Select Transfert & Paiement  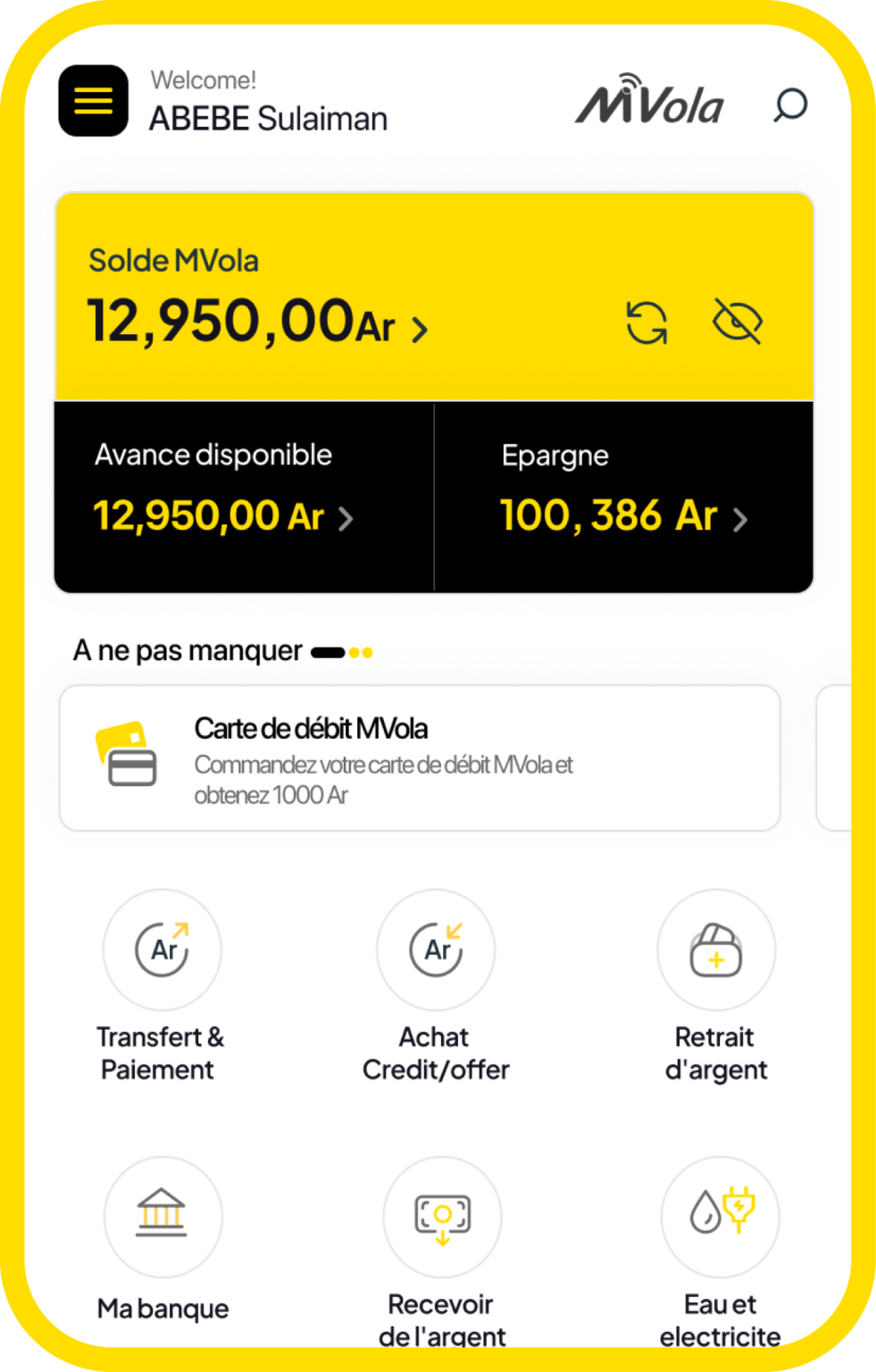pos(163,950)
